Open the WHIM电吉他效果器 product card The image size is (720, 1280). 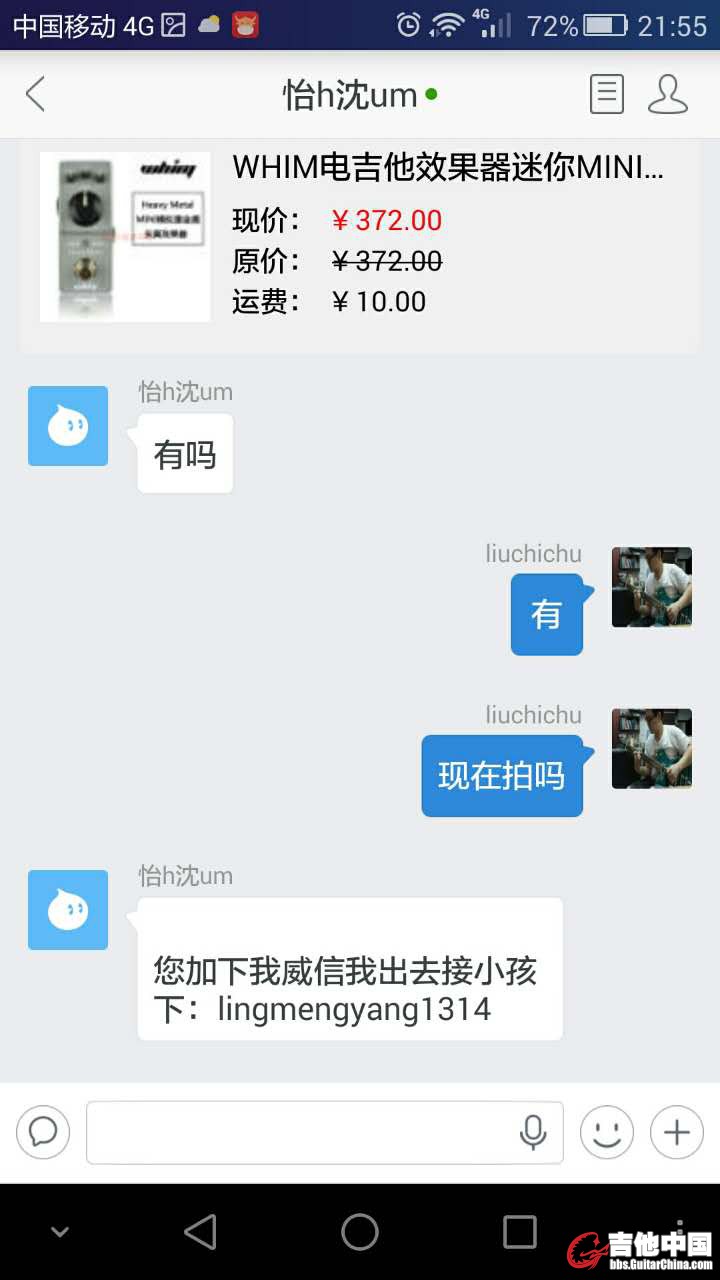point(360,238)
